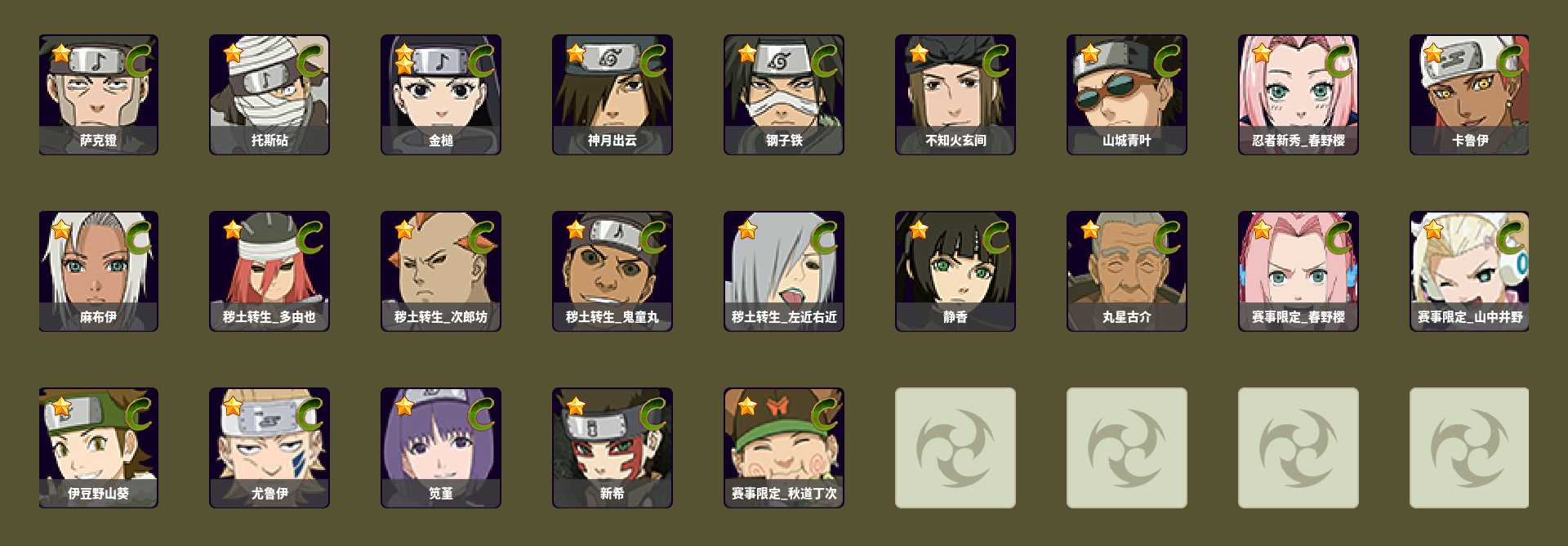View the 秽土转生_次郎坊 ninja card
This screenshot has height=546, width=1568.
click(x=441, y=271)
